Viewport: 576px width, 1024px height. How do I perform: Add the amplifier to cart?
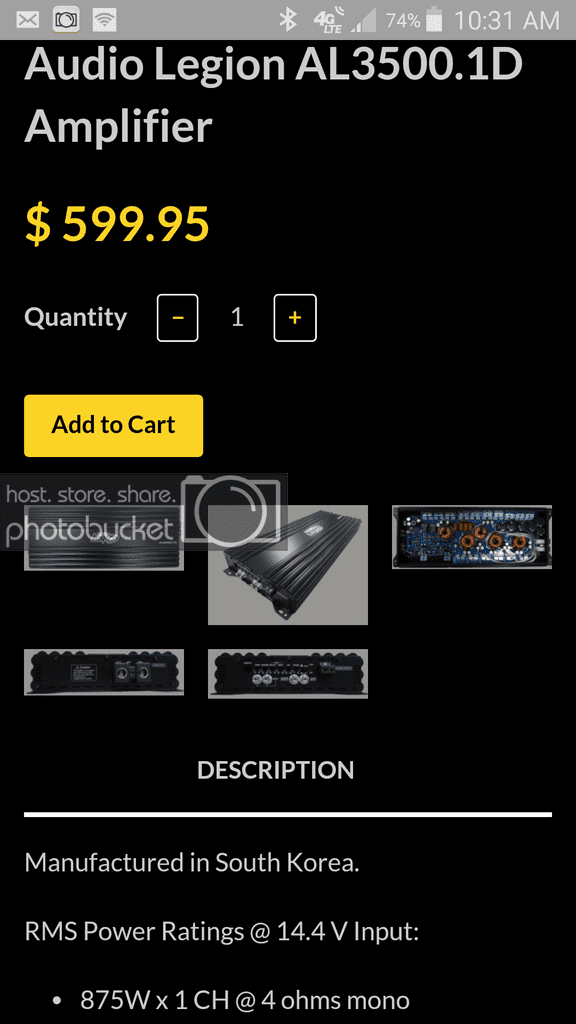point(114,425)
